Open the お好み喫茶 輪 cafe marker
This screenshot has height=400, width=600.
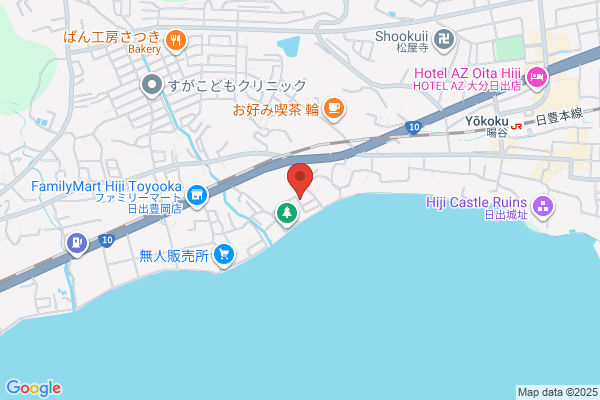tap(334, 109)
